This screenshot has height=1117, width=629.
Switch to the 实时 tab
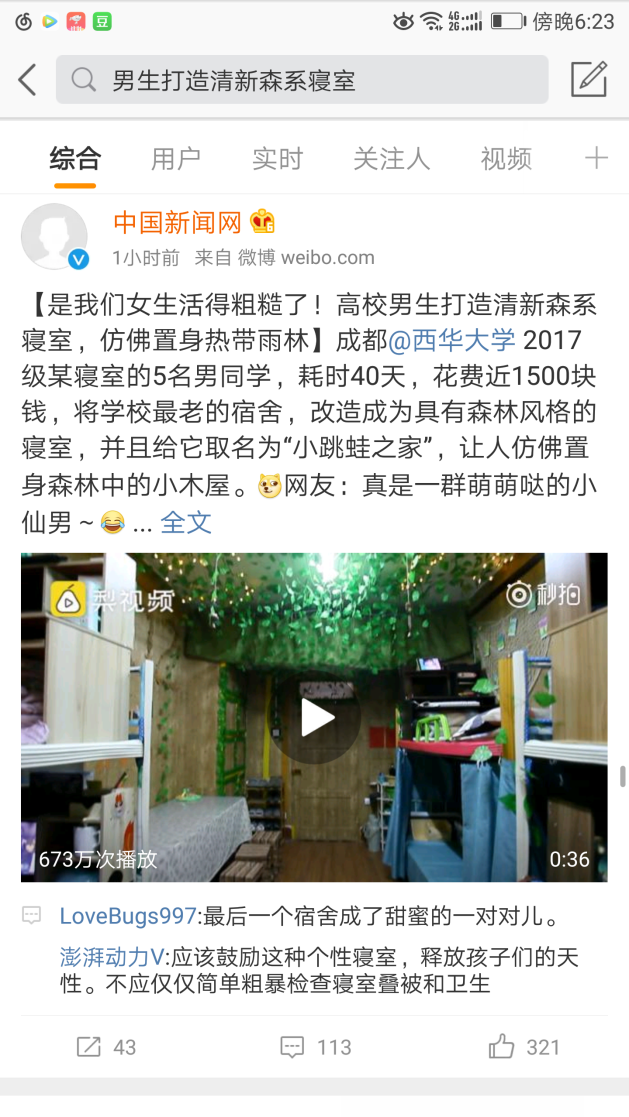277,158
